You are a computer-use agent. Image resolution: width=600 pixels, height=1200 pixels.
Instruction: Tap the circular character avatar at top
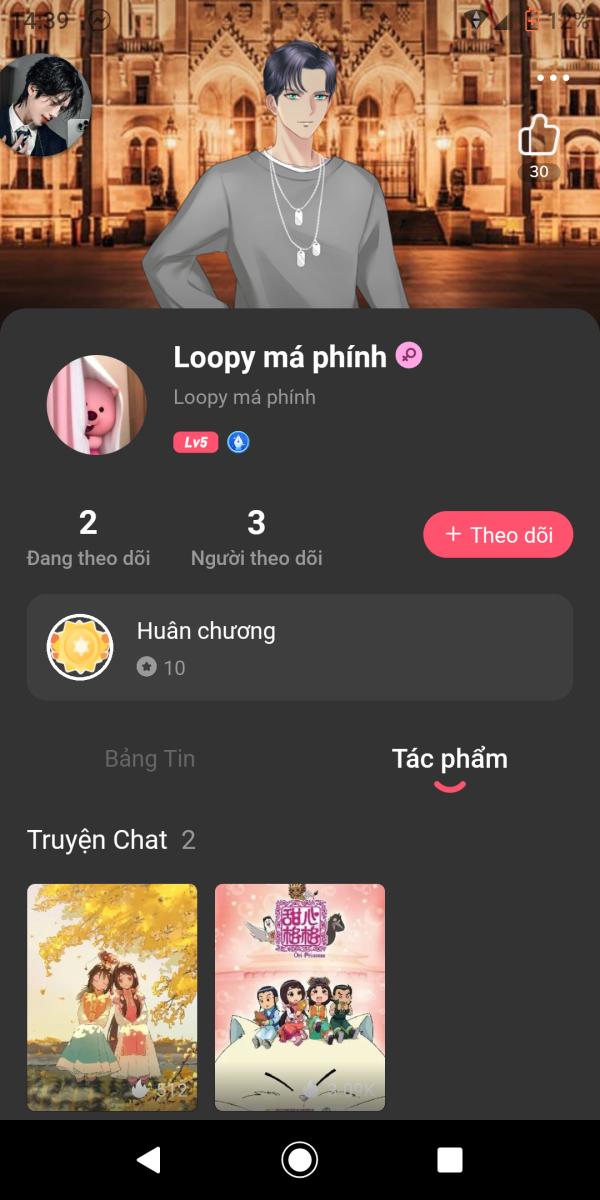45,105
